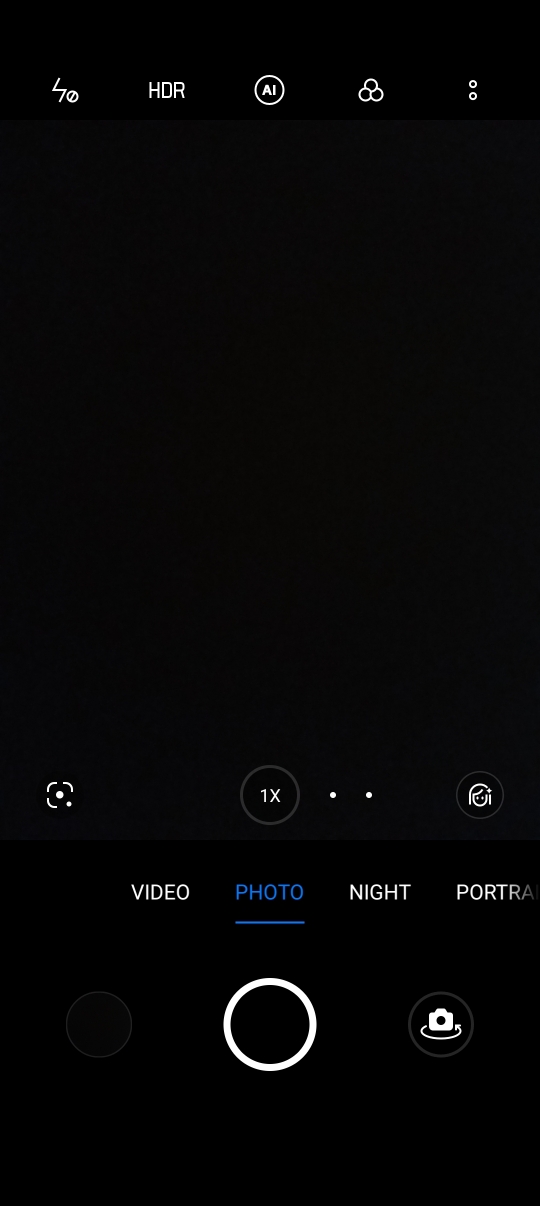Switch to NIGHT mode
This screenshot has height=1206, width=540.
pyautogui.click(x=380, y=892)
